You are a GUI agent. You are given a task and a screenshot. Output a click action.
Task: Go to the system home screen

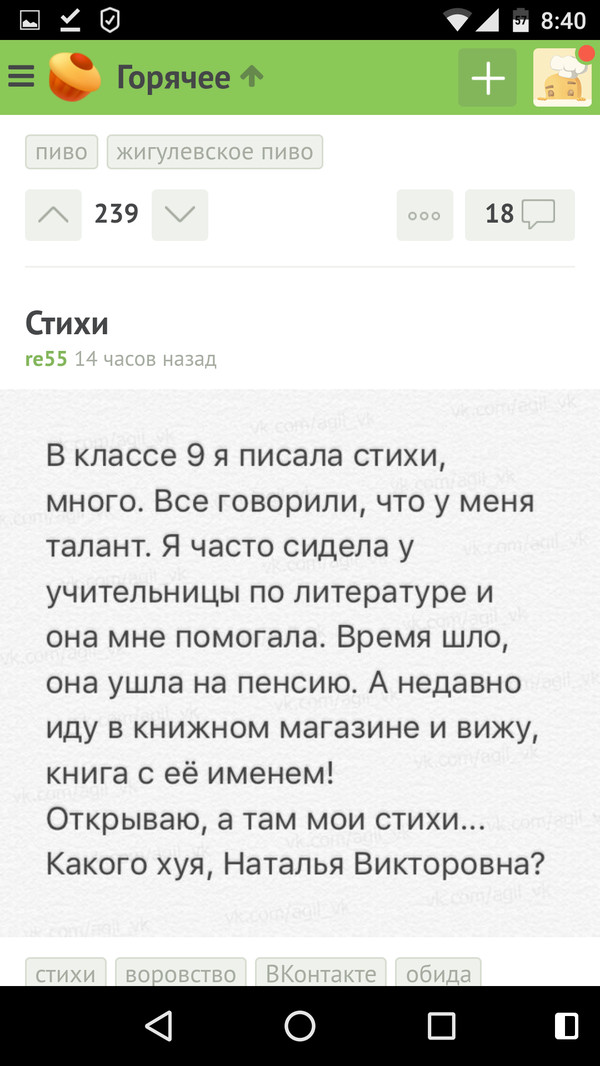(x=300, y=1026)
